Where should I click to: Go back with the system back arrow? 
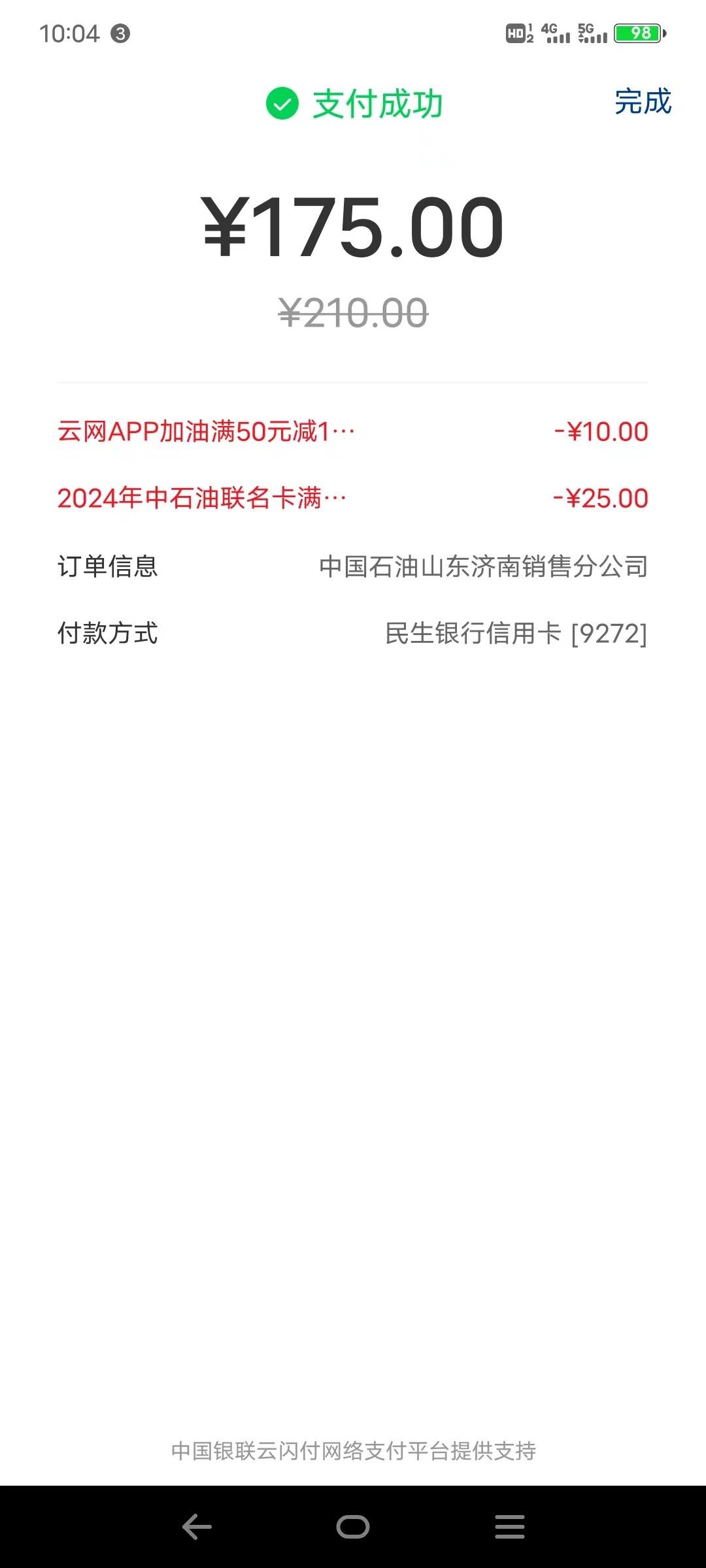click(197, 1527)
